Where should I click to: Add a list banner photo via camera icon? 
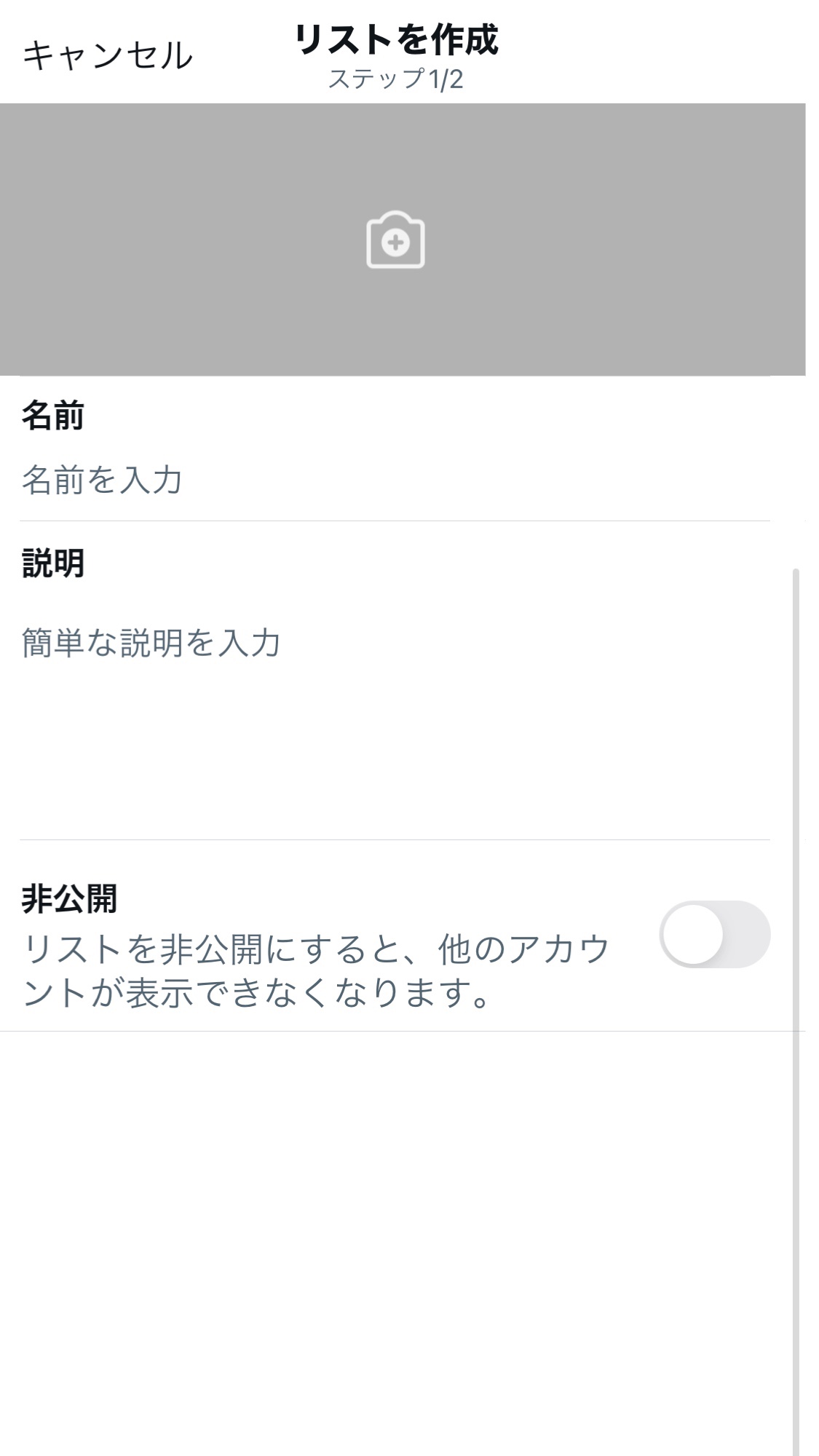(x=395, y=240)
